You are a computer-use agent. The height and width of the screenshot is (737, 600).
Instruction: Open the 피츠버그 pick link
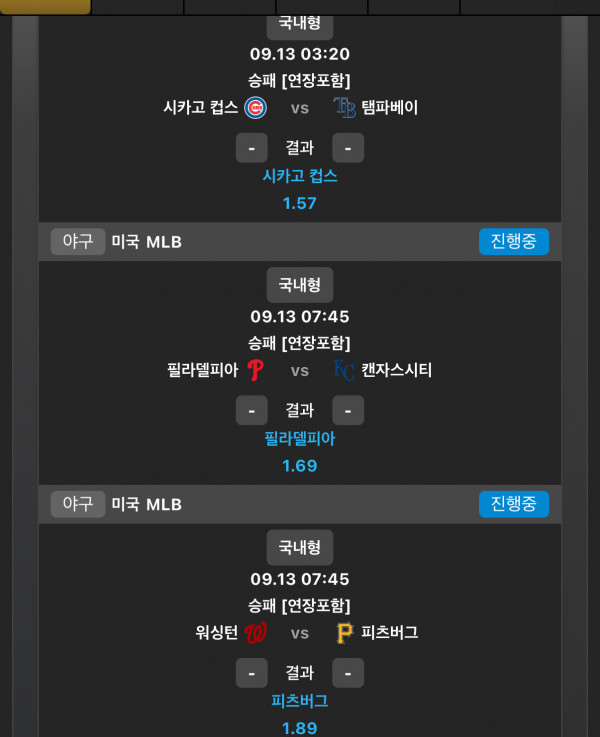(x=299, y=701)
